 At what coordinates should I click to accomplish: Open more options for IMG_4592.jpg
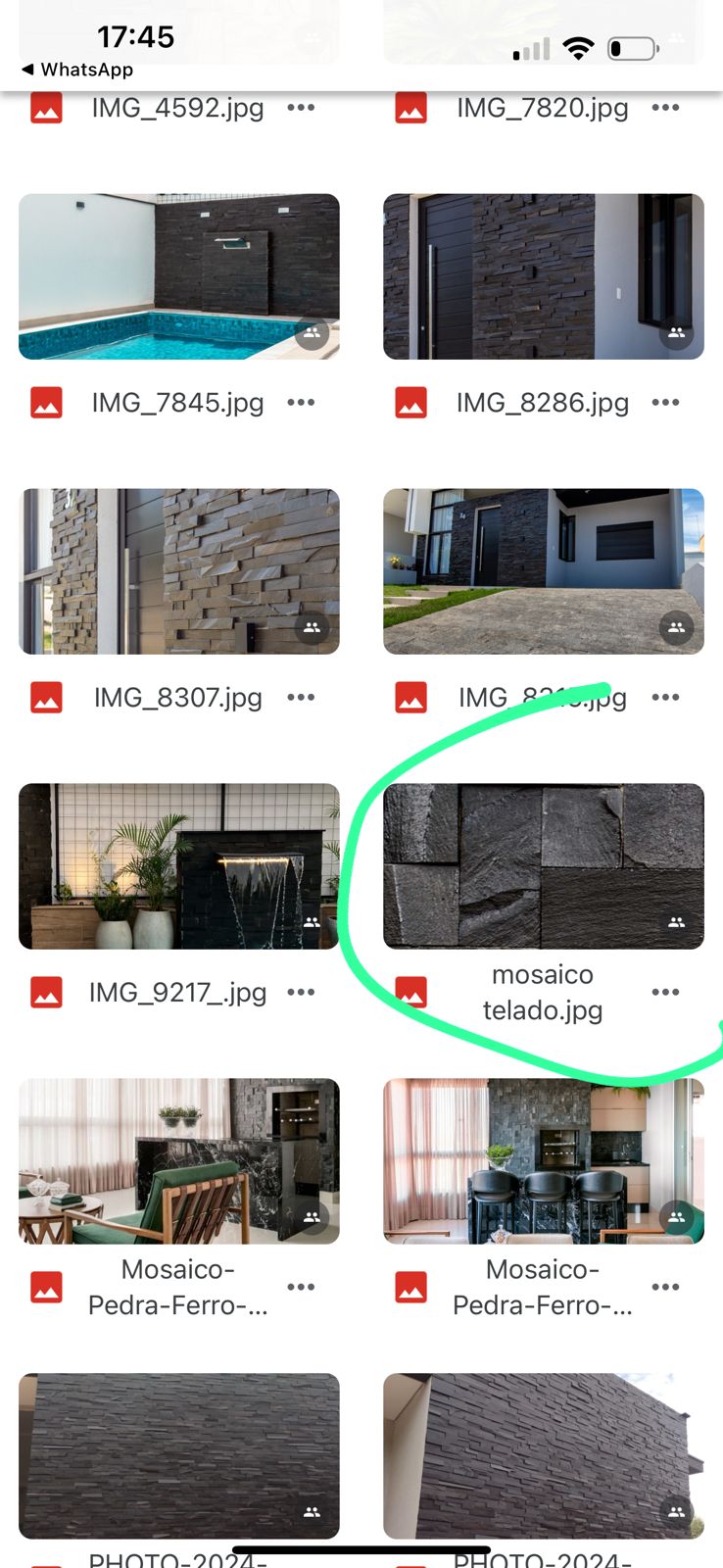301,108
